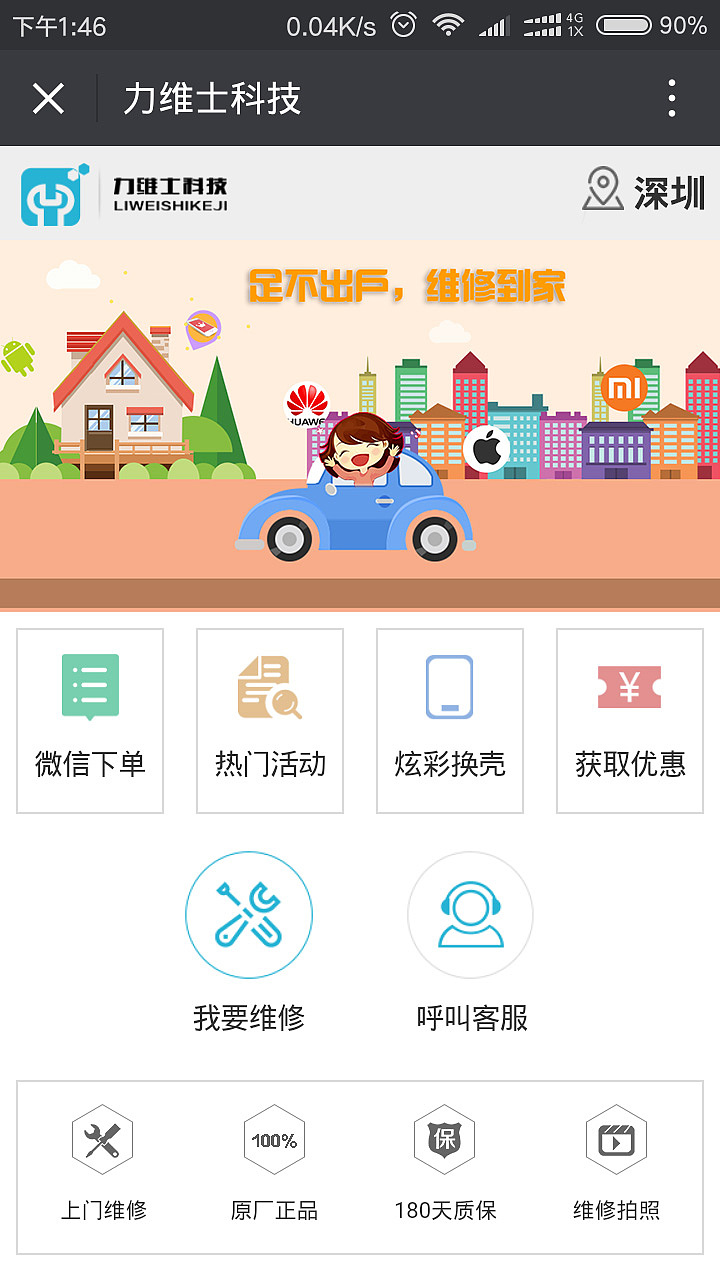Screen dimensions: 720x1280
Task: Select the 我要维修 repair tools icon
Action: coord(248,913)
